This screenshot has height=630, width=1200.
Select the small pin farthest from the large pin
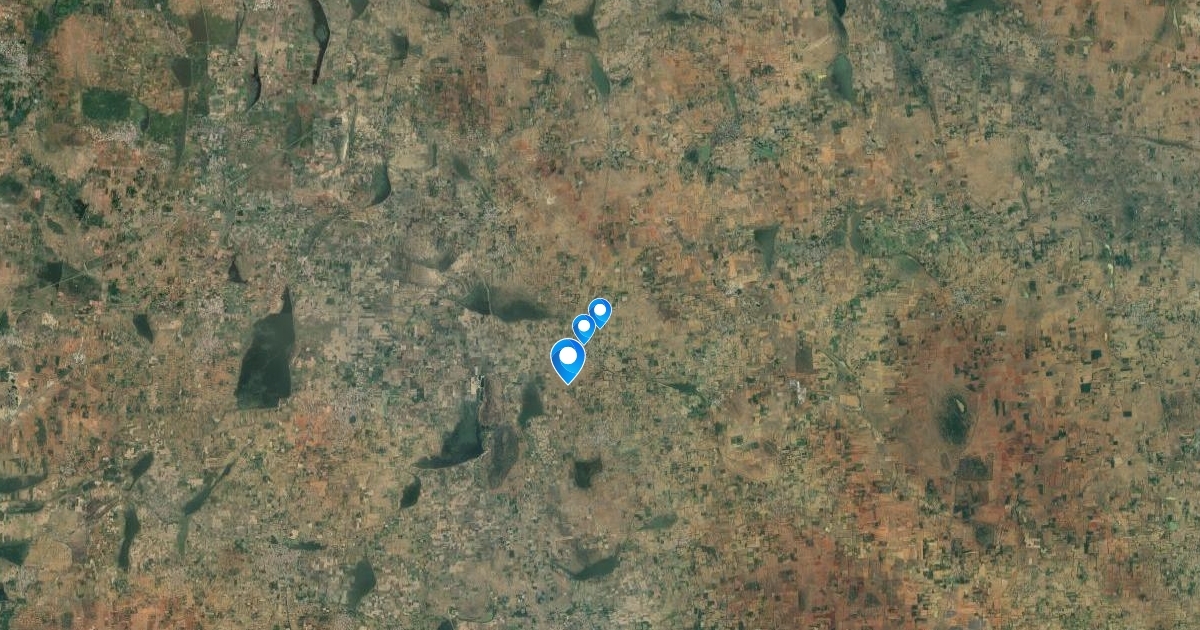click(600, 311)
